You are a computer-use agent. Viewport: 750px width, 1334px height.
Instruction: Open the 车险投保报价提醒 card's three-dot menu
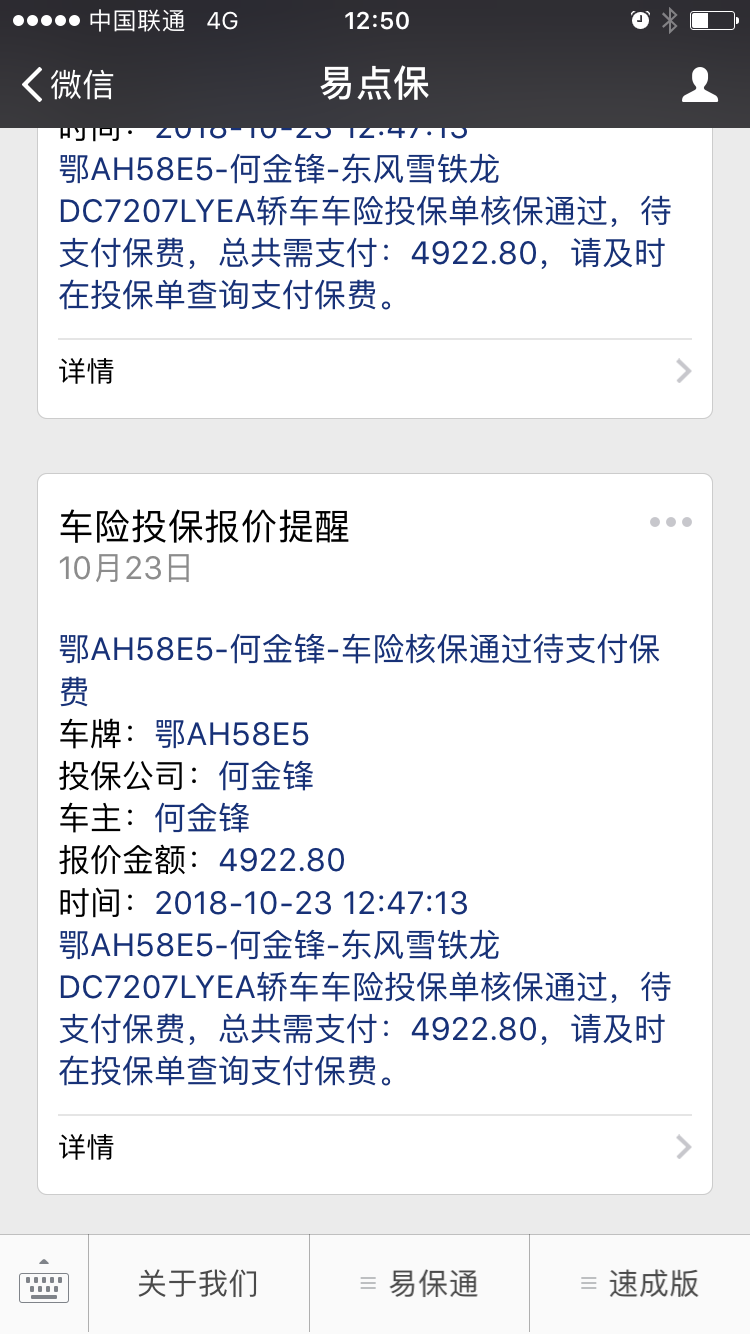click(670, 522)
